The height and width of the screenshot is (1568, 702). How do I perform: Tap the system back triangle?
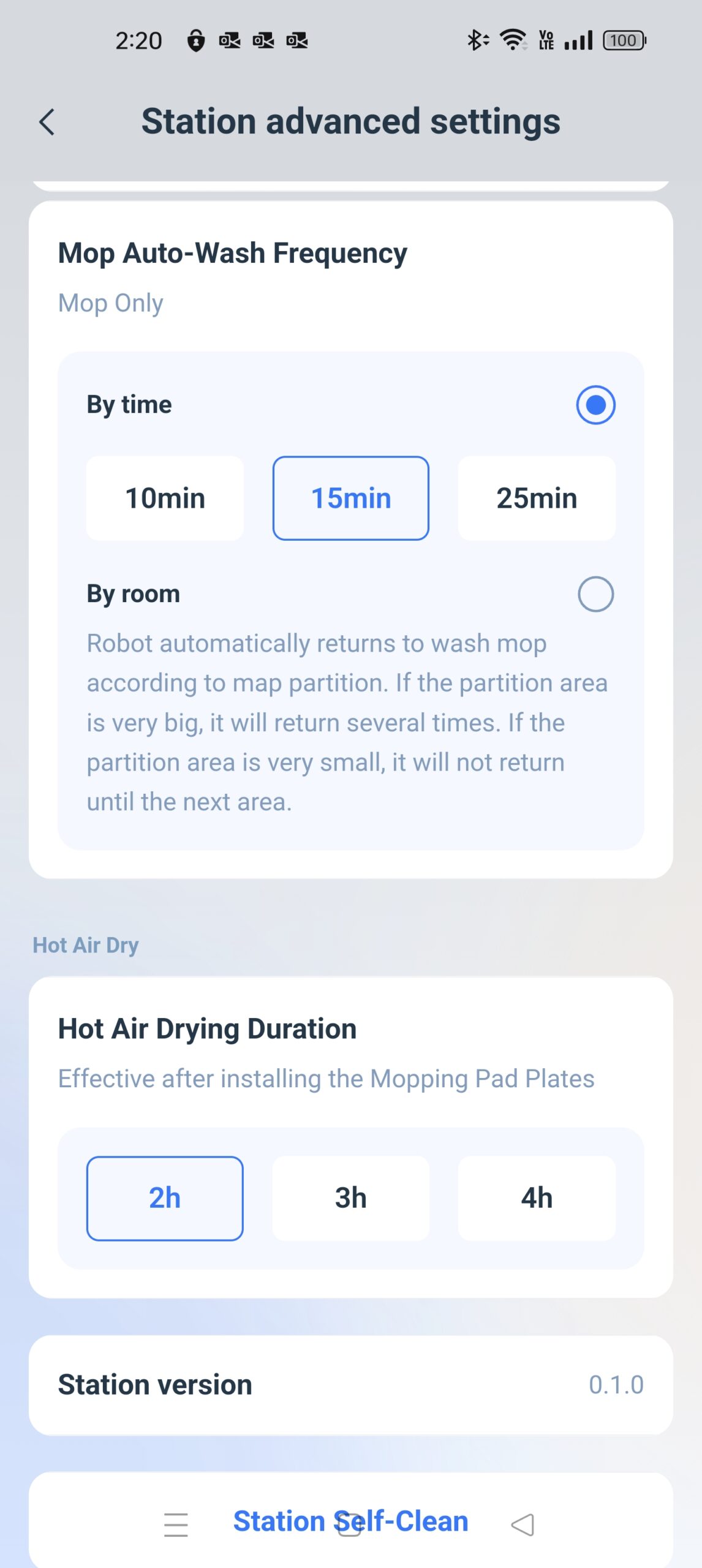(x=523, y=1525)
